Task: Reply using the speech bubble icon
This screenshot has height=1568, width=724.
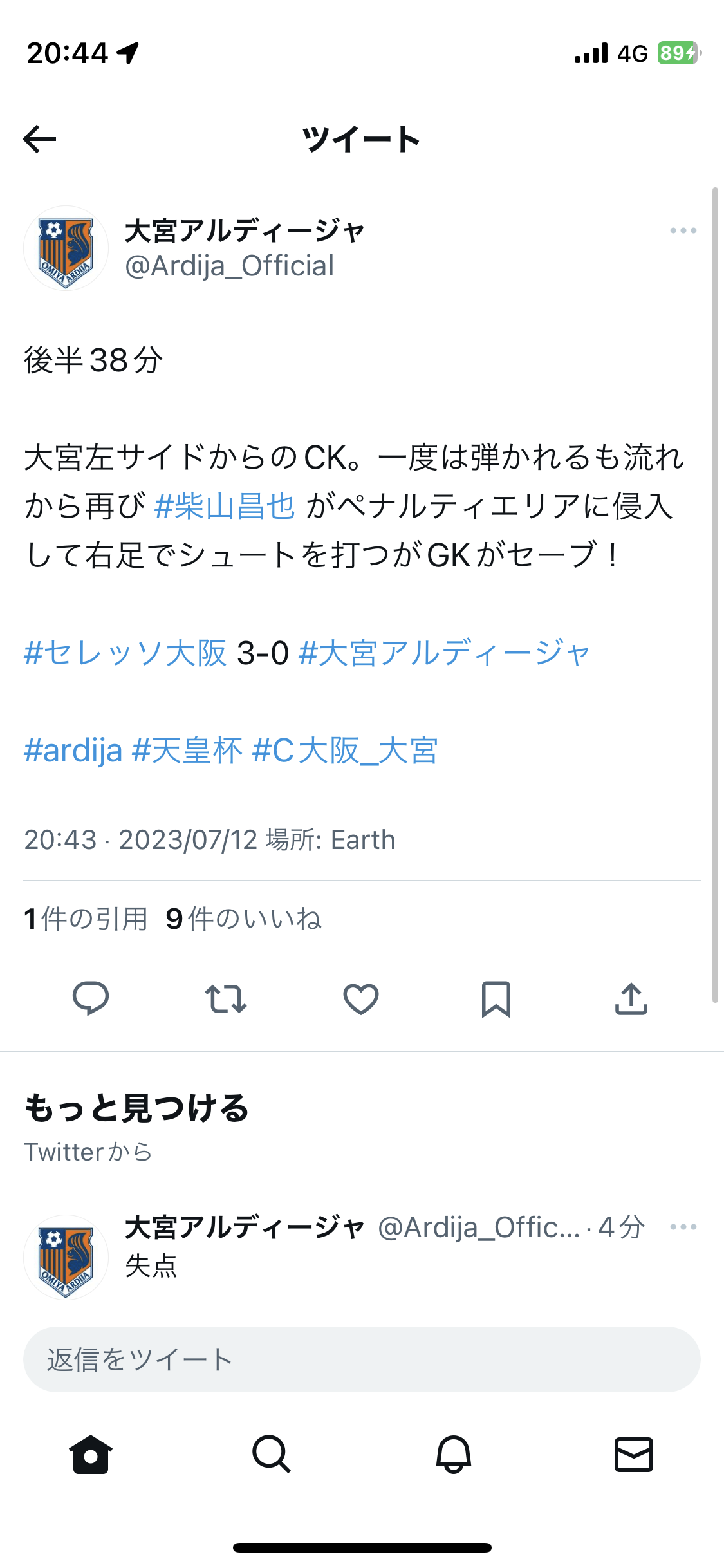Action: coord(91,999)
